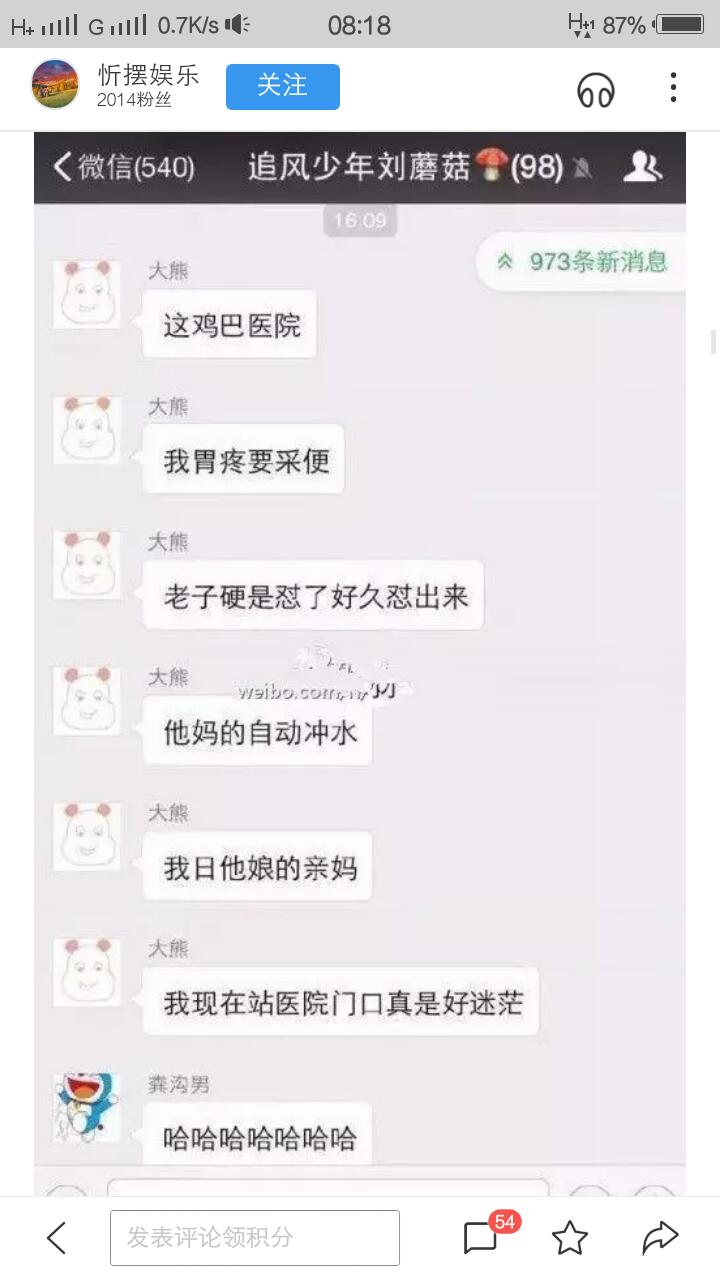Favorite this post with the star icon
The width and height of the screenshot is (720, 1280).
point(570,1238)
